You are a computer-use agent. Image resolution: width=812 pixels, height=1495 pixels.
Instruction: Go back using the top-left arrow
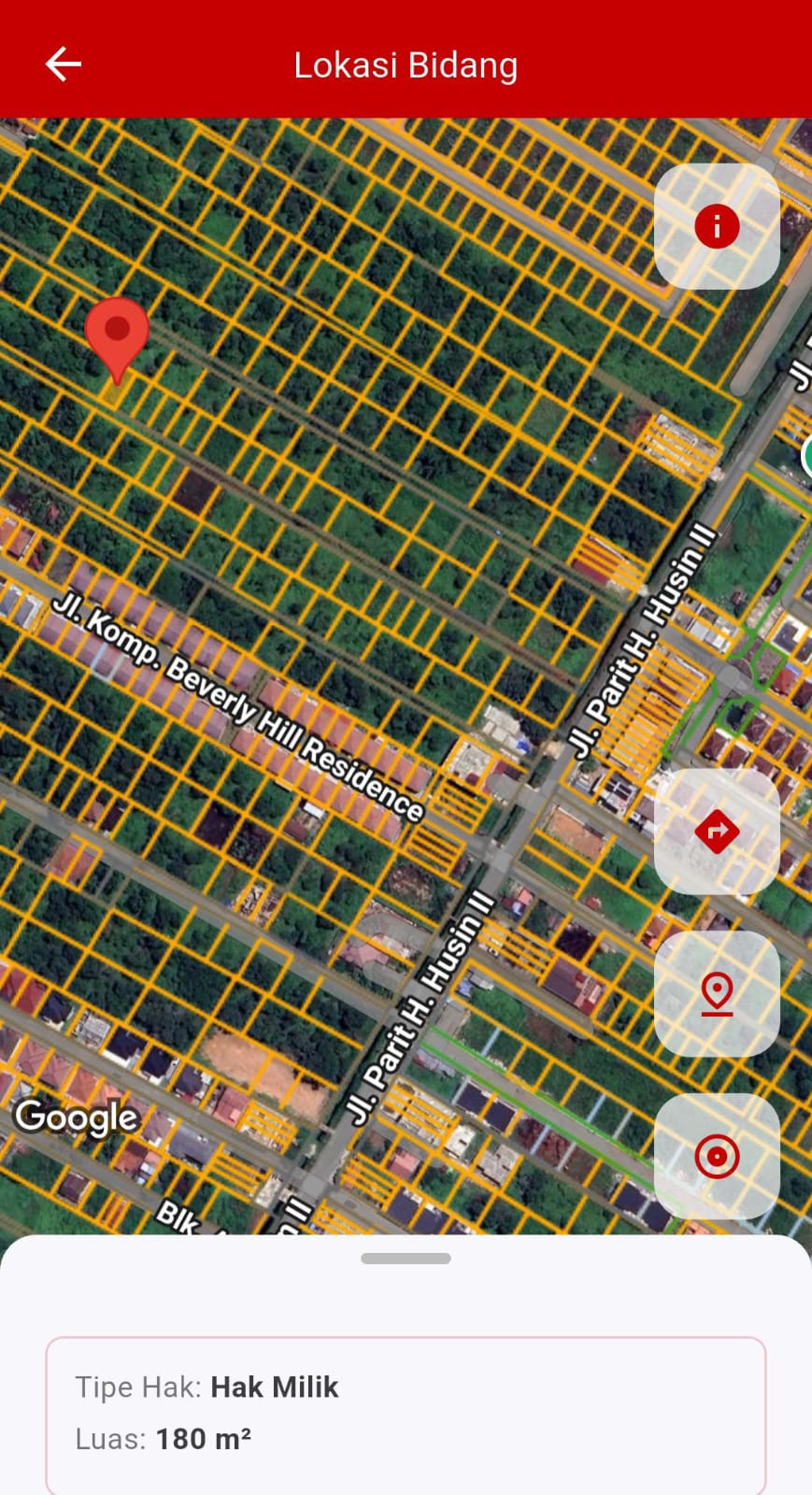click(x=64, y=64)
